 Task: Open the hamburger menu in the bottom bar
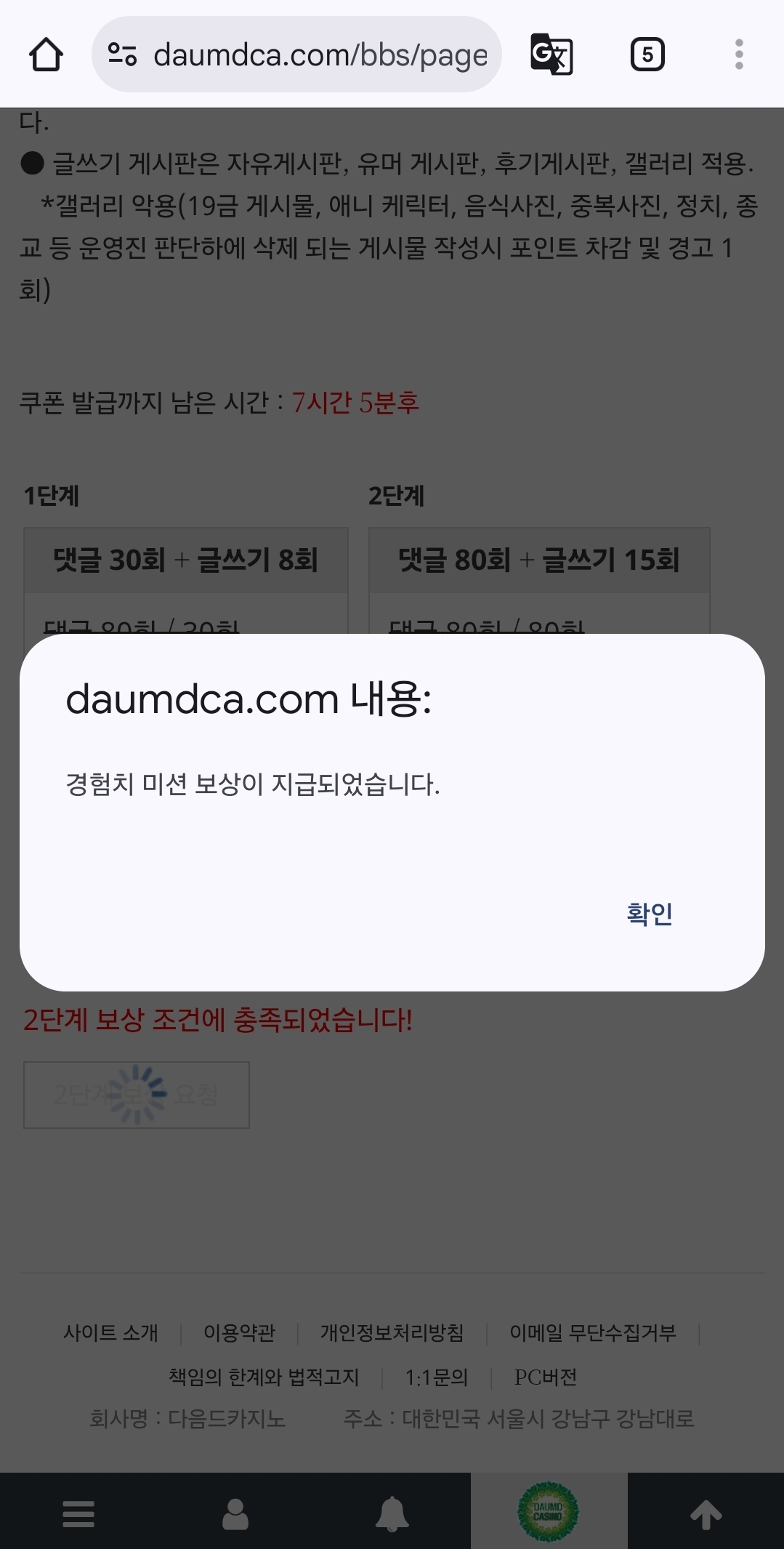[x=78, y=1514]
